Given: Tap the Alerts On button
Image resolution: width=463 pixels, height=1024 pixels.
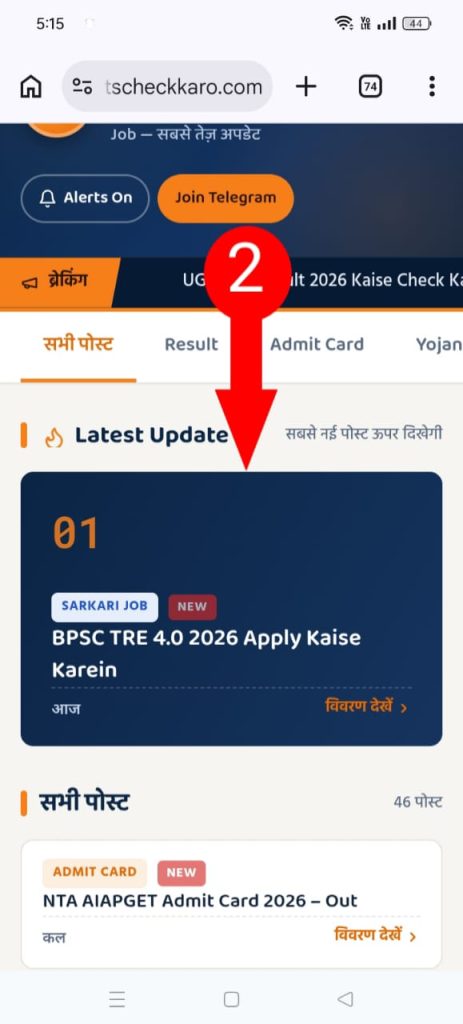Looking at the screenshot, I should click(86, 198).
